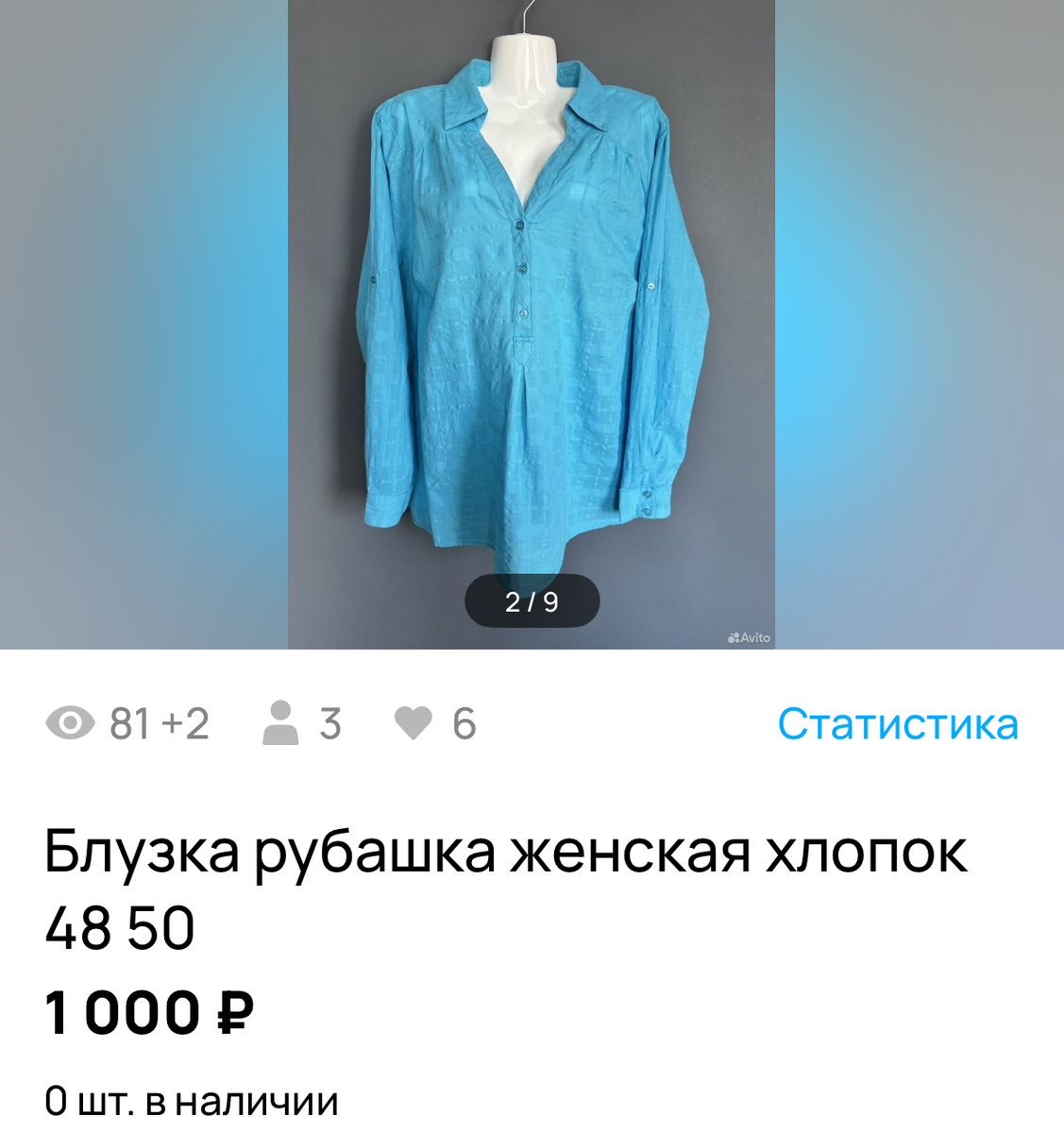
Task: Open the Статистика statistics link
Action: [898, 723]
